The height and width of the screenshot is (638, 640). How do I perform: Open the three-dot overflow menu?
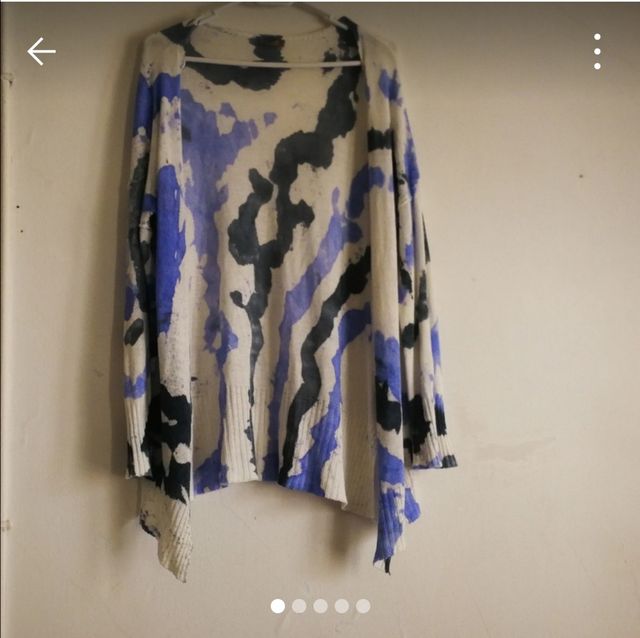coord(597,51)
